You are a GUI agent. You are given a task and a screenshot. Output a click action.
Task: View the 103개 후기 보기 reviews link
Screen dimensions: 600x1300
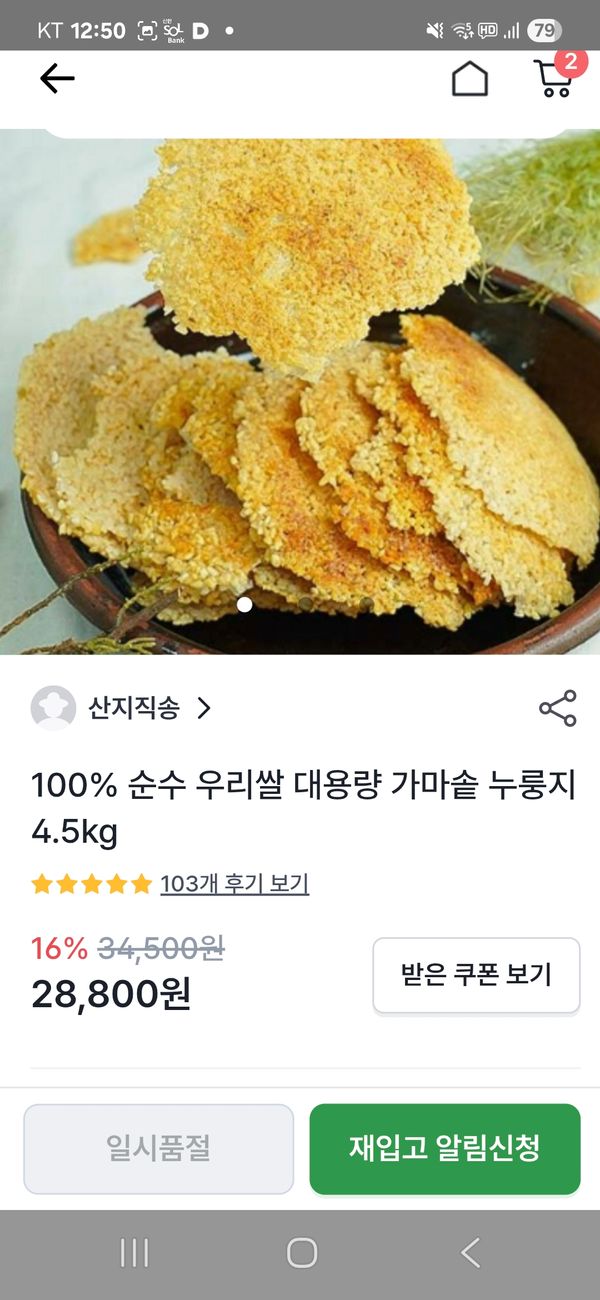[x=234, y=884]
